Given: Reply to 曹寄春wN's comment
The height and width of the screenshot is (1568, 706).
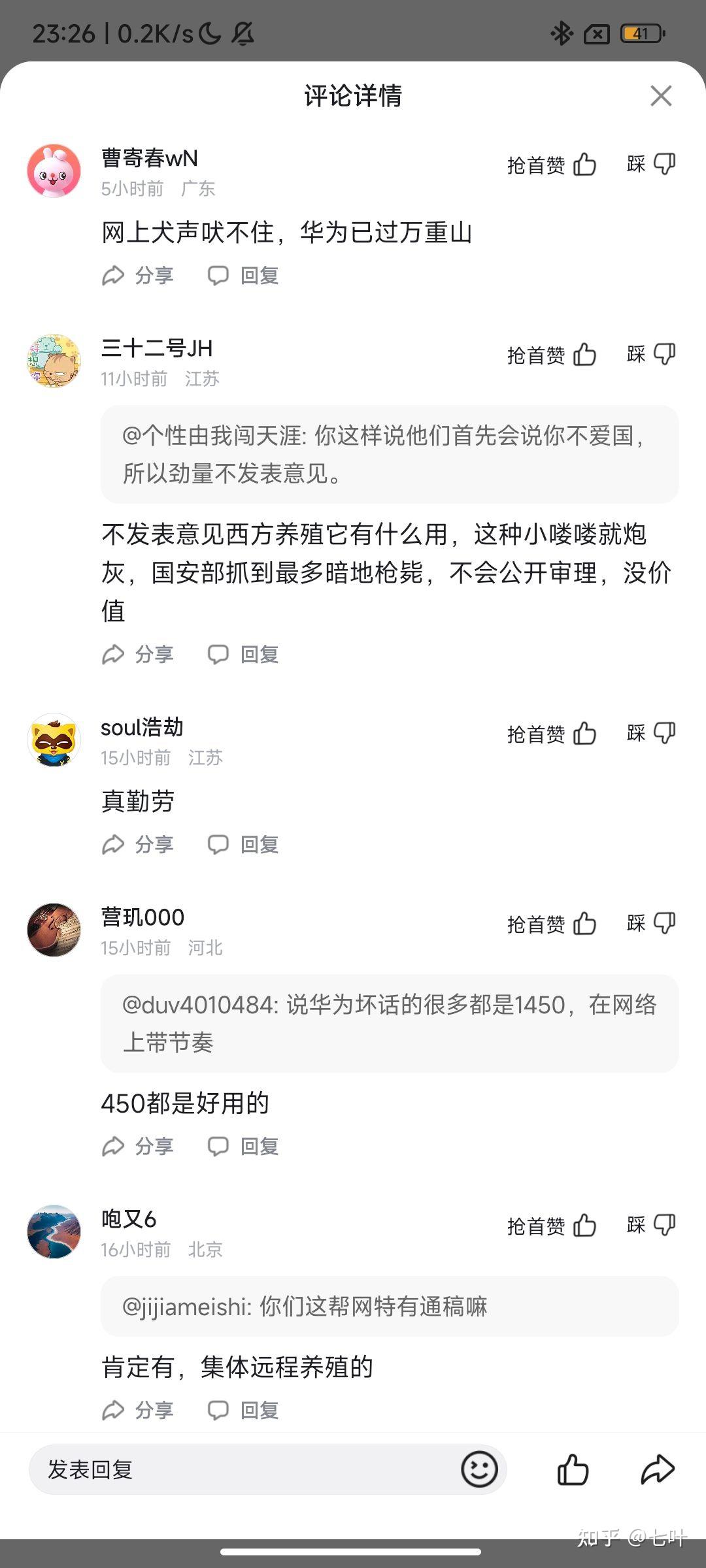Looking at the screenshot, I should [x=243, y=276].
